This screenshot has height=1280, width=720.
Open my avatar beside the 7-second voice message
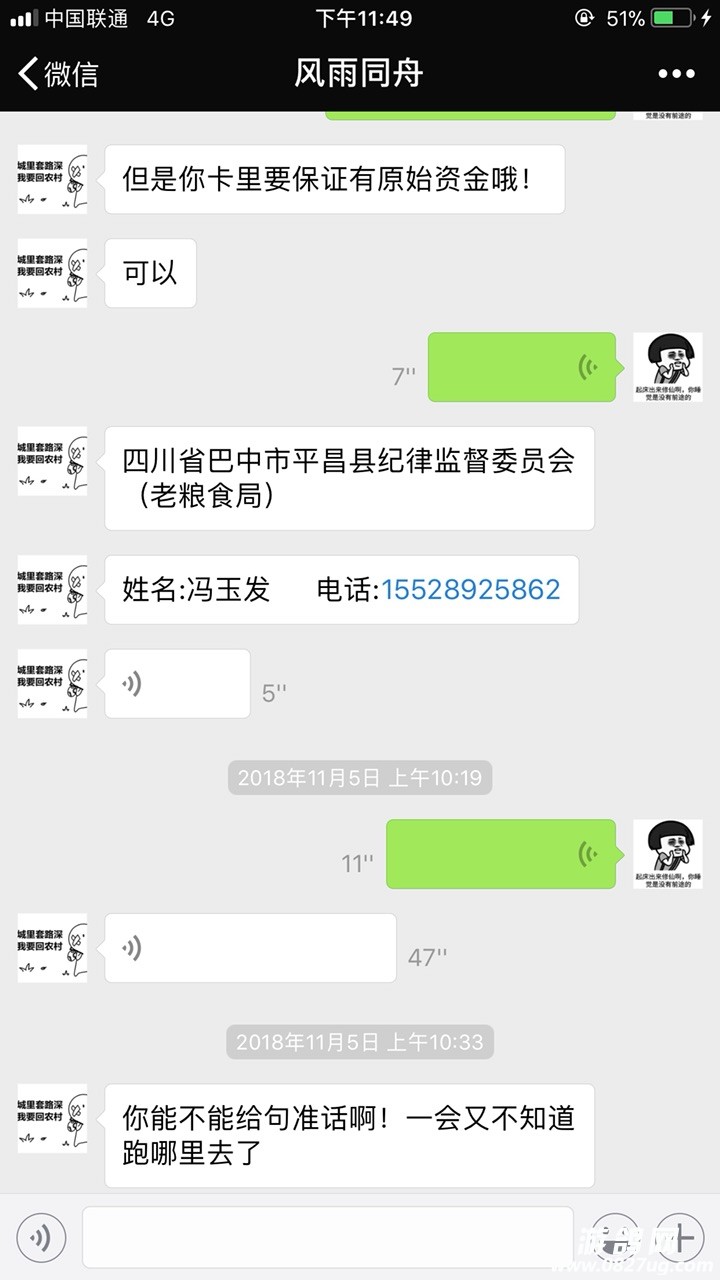click(668, 367)
